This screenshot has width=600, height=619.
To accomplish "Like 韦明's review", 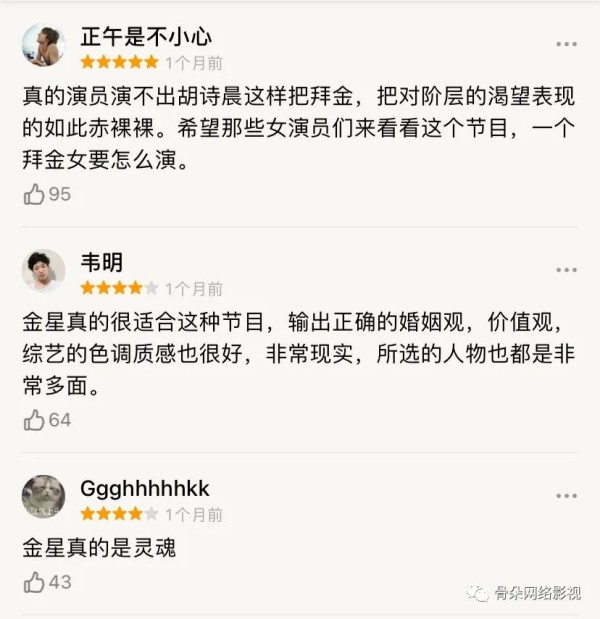I will pos(35,420).
